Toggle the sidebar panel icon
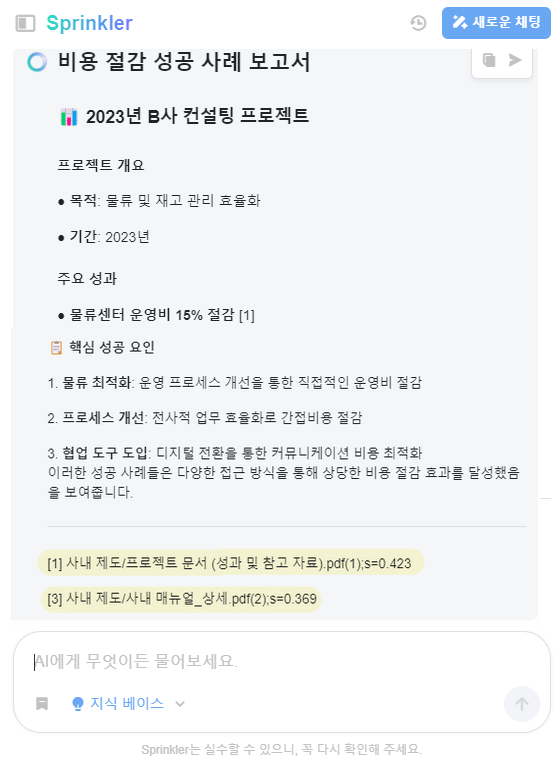This screenshot has height=774, width=554. (x=25, y=23)
